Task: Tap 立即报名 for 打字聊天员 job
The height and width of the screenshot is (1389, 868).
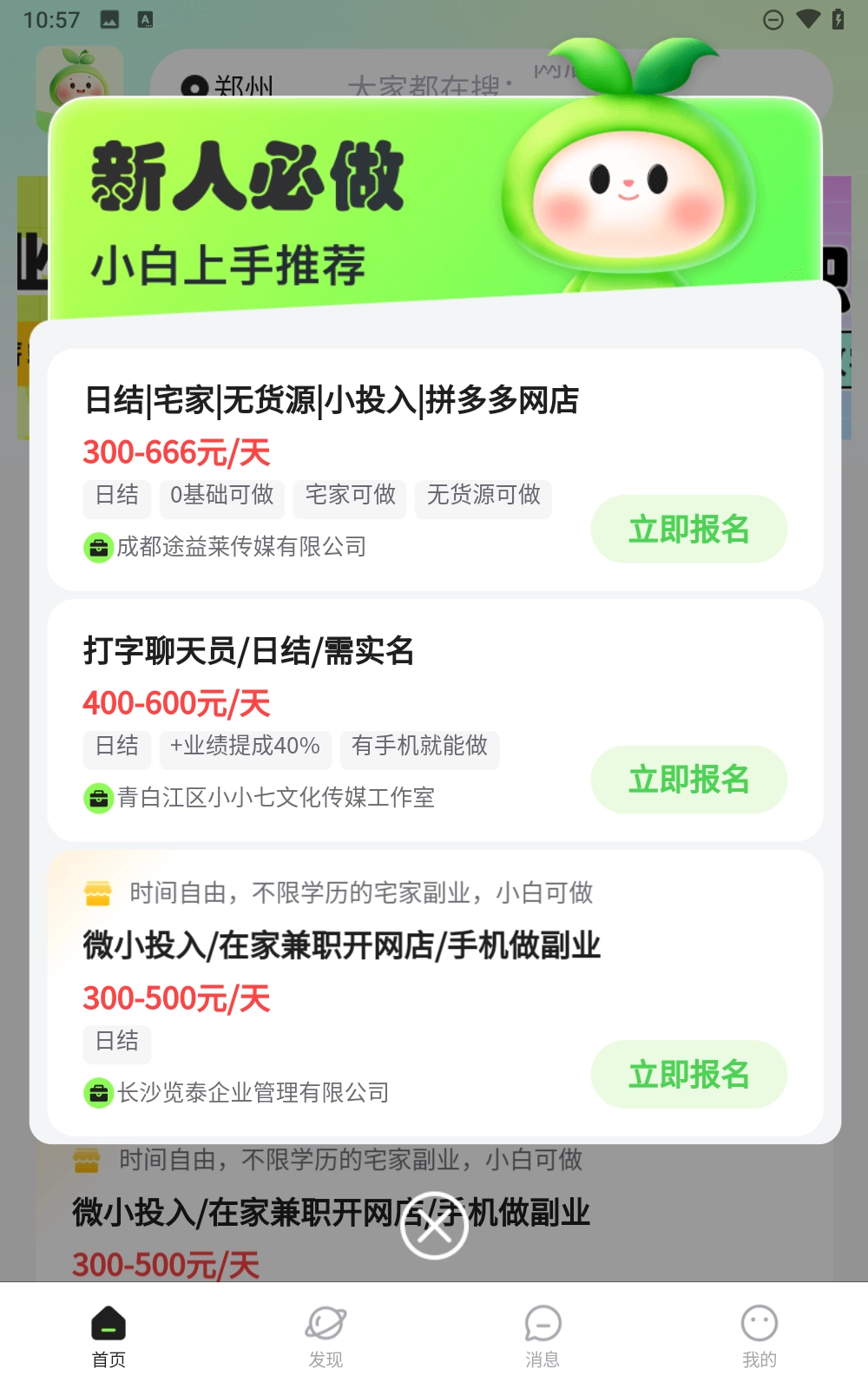Action: coord(688,780)
